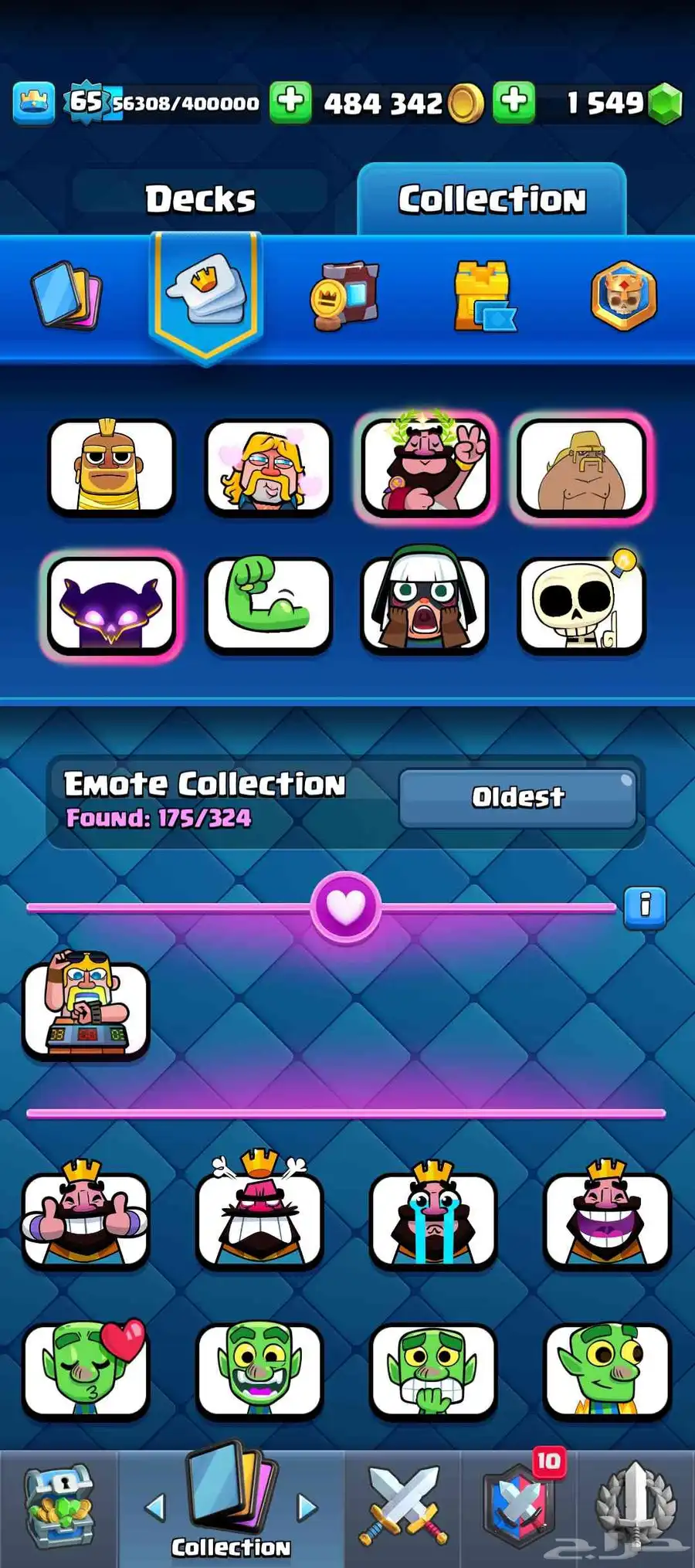Switch to the Decks tab
Image resolution: width=695 pixels, height=1568 pixels.
200,199
